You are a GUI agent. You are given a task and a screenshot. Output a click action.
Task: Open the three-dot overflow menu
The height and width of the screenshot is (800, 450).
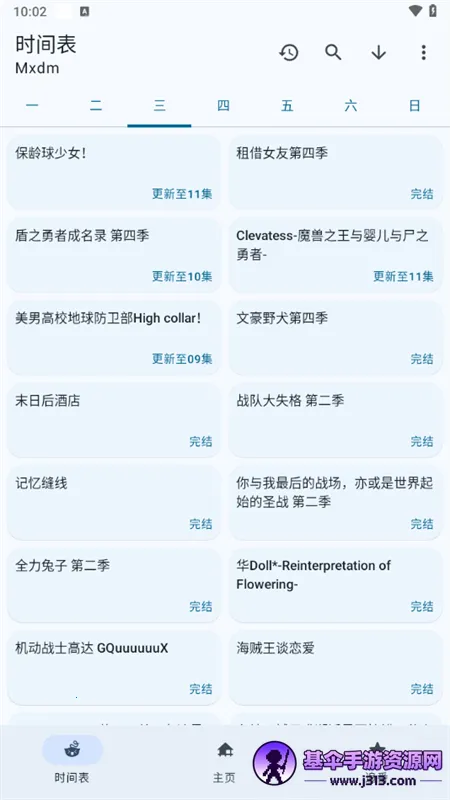click(423, 53)
